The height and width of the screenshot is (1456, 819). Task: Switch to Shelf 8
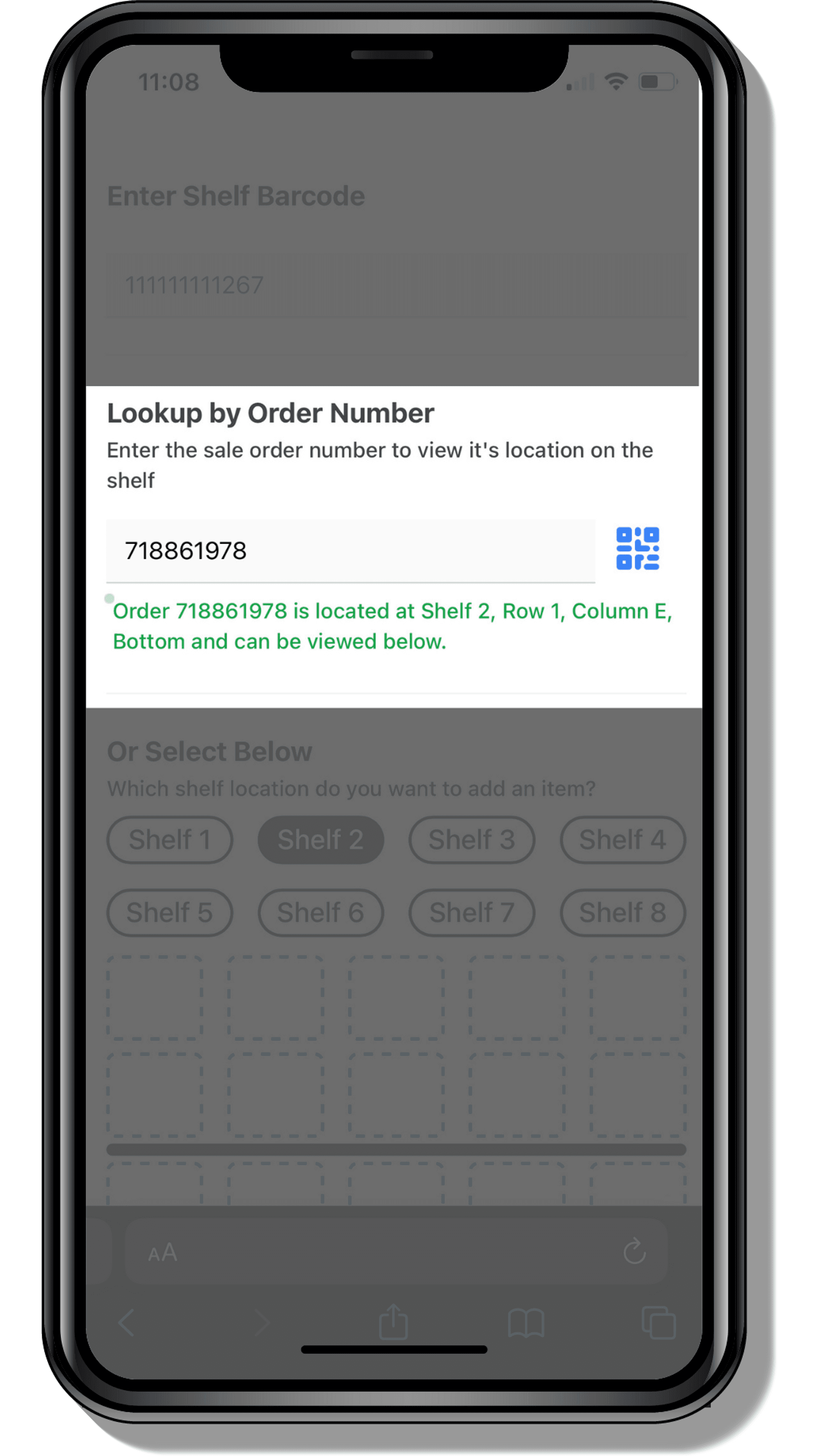tap(622, 913)
